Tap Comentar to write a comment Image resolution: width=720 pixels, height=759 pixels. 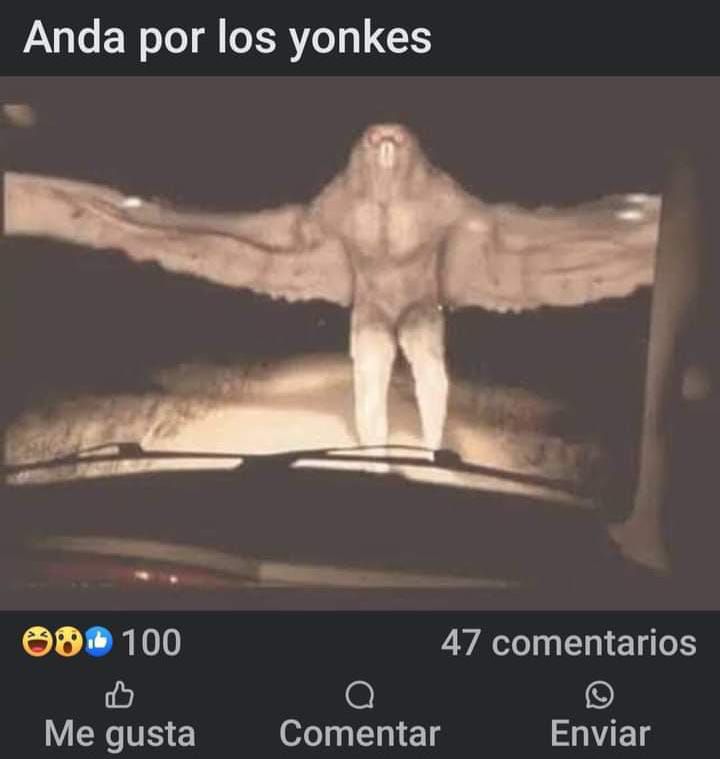359,716
